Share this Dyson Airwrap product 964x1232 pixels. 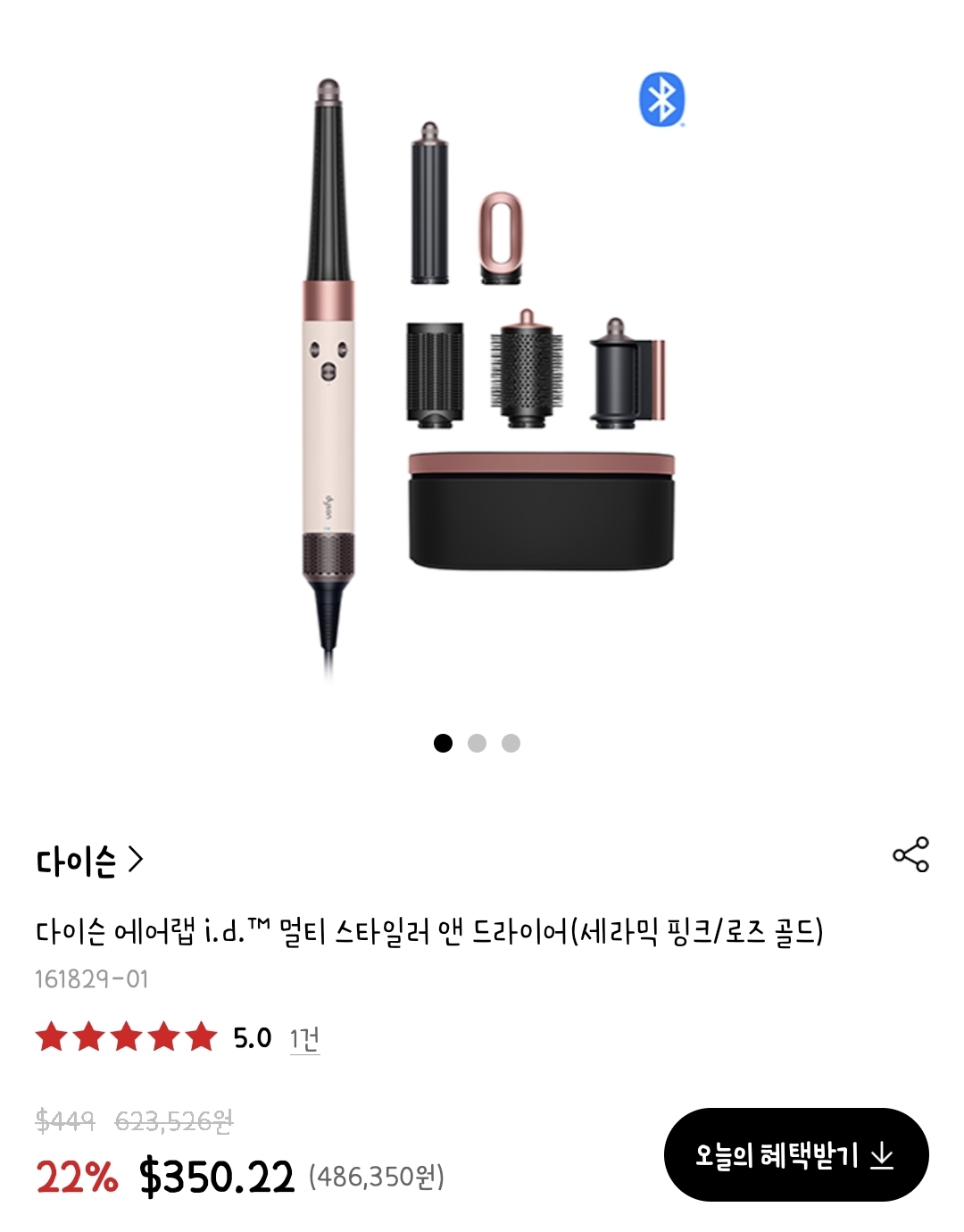910,855
